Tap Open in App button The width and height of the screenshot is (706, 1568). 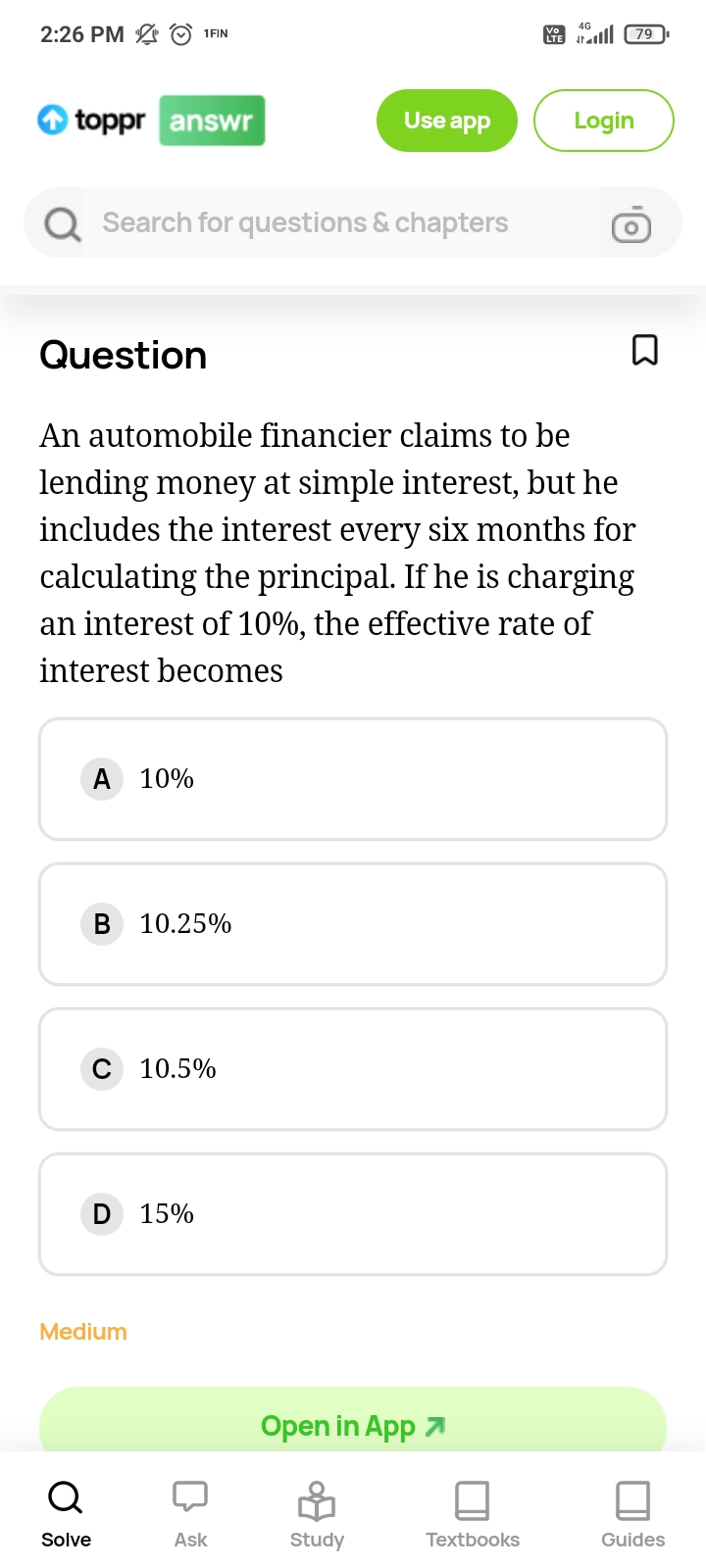tap(352, 1425)
